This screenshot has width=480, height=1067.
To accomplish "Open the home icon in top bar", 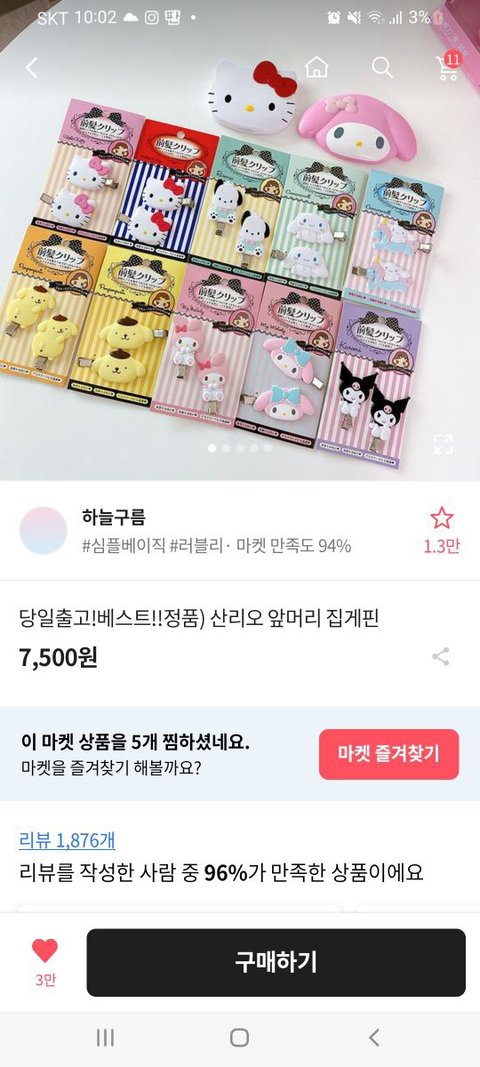I will click(317, 67).
